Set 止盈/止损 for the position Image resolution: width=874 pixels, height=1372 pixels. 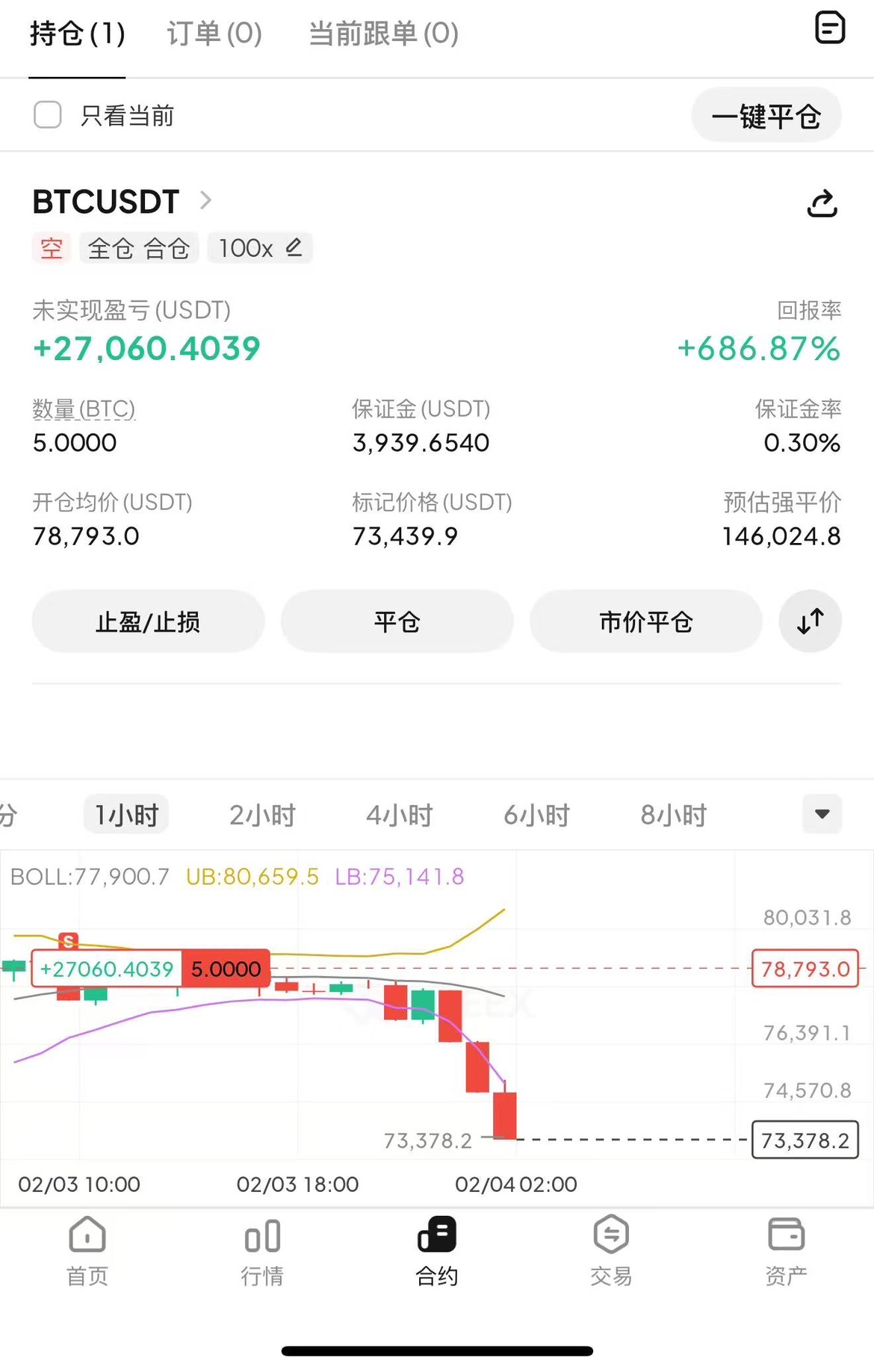click(x=148, y=621)
